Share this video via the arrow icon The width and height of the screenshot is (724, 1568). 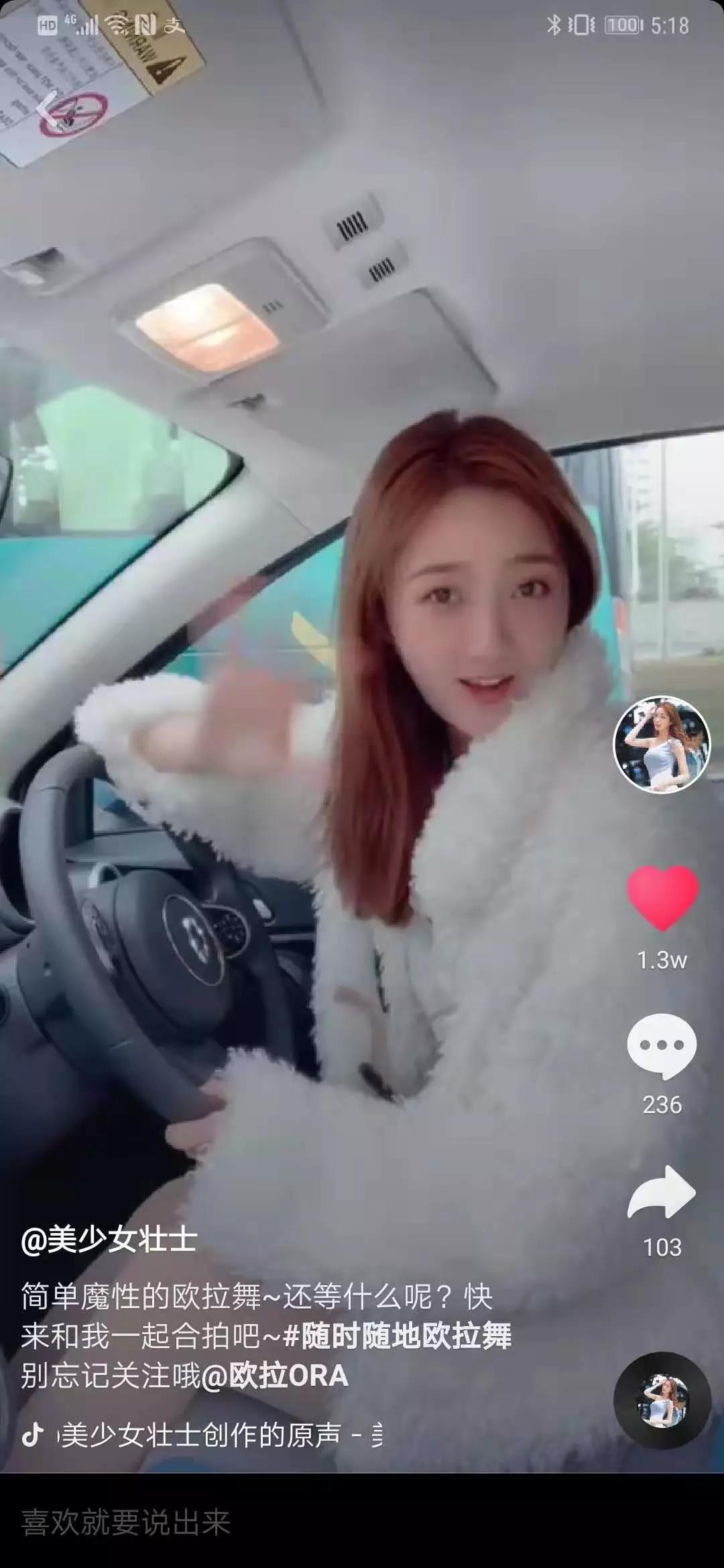(x=662, y=1193)
